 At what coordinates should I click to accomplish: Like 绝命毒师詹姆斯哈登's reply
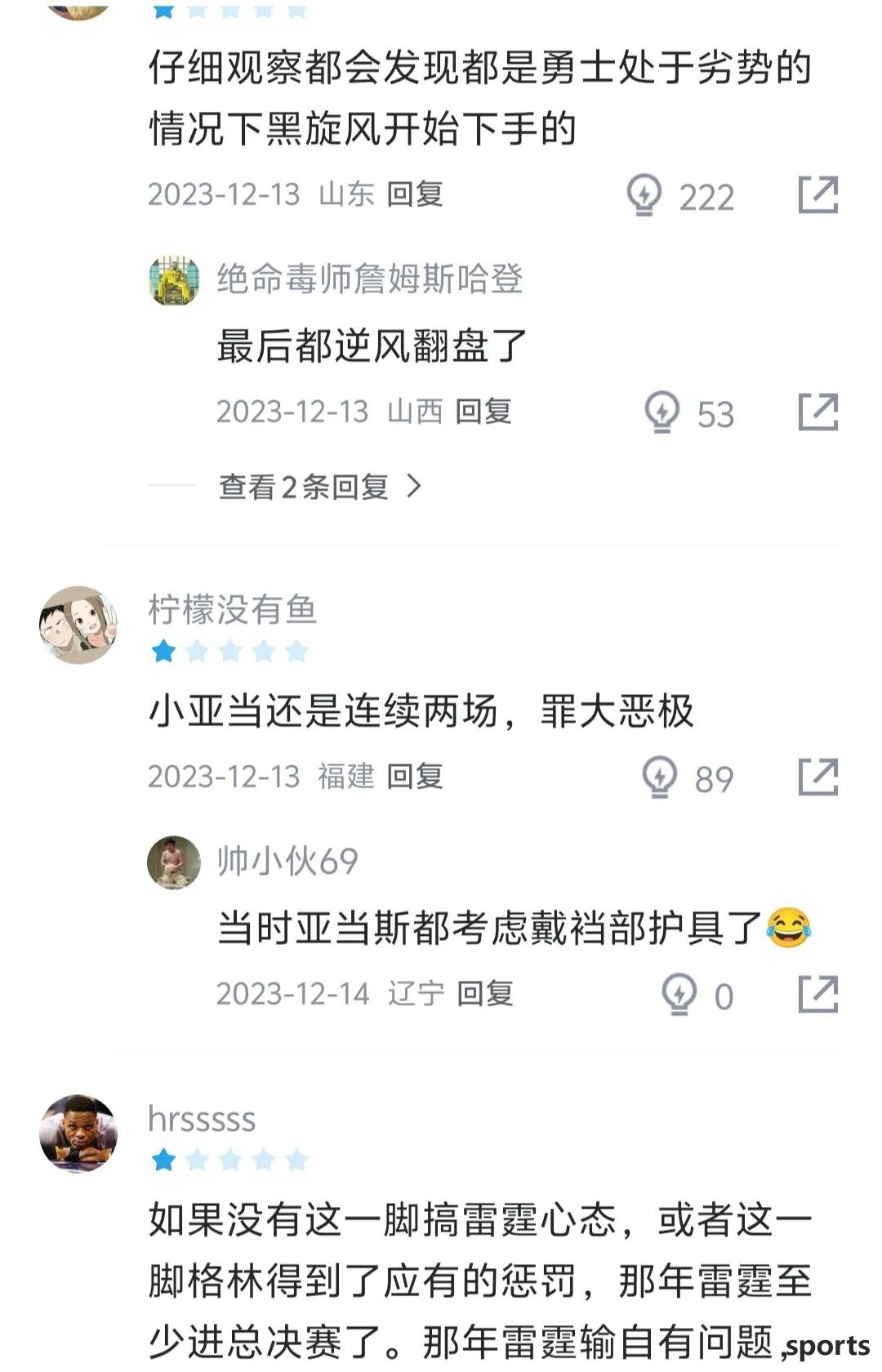tap(661, 412)
